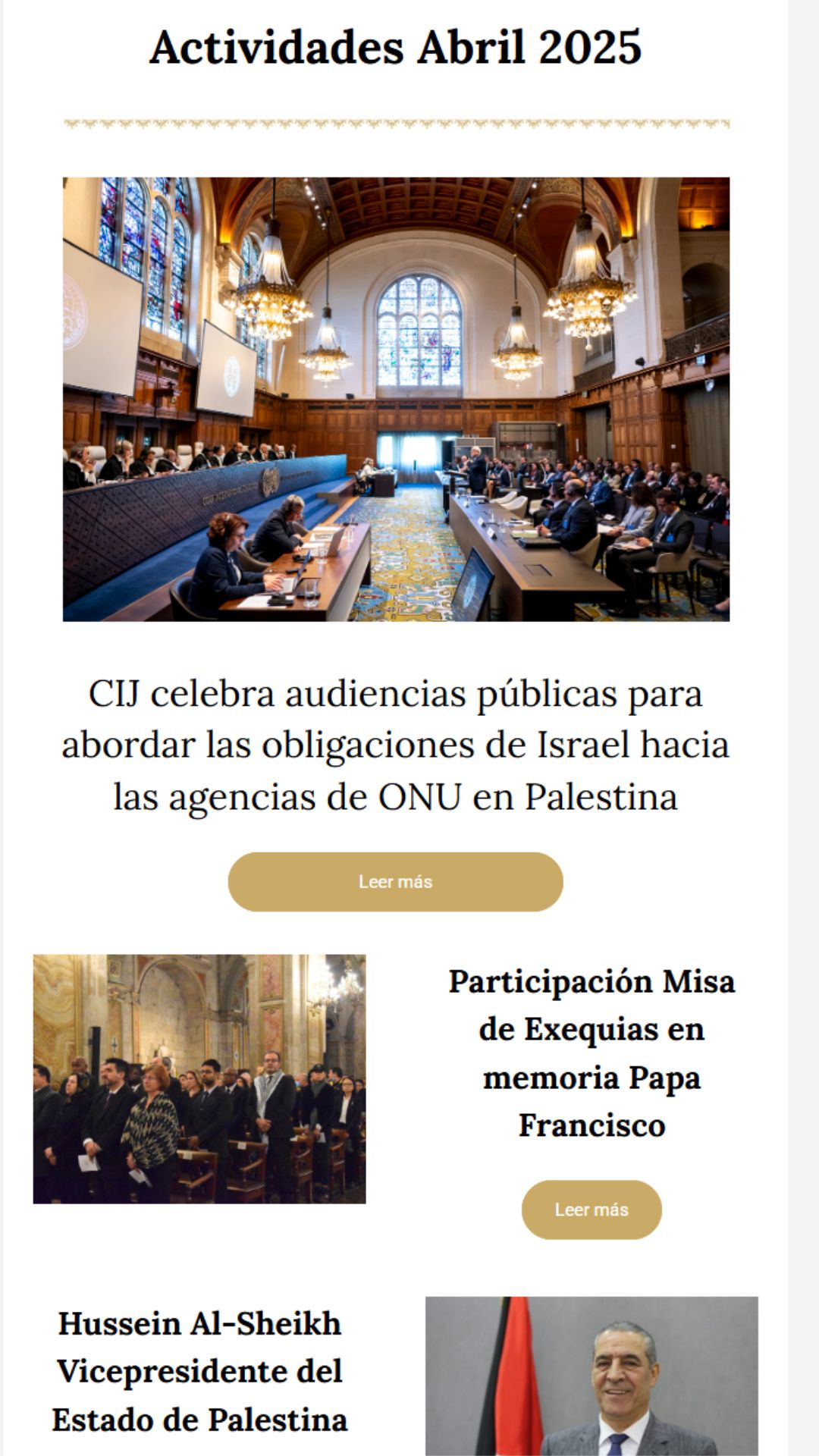Screen dimensions: 819x1456
Task: Tap Leer más for Misa de Exequias Papa Francisco
Action: (x=591, y=1210)
